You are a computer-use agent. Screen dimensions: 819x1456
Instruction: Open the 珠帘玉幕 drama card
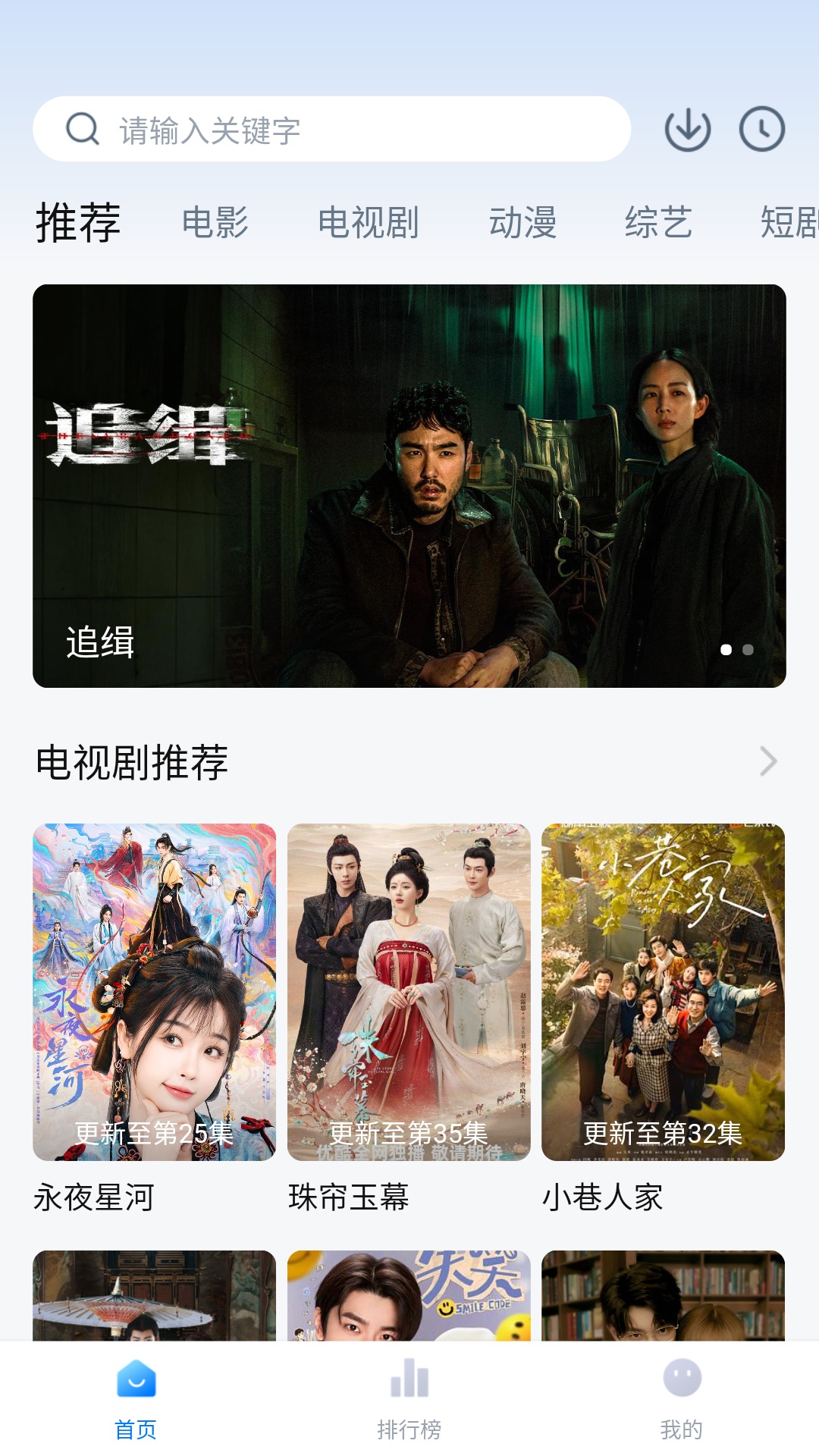coord(409,992)
